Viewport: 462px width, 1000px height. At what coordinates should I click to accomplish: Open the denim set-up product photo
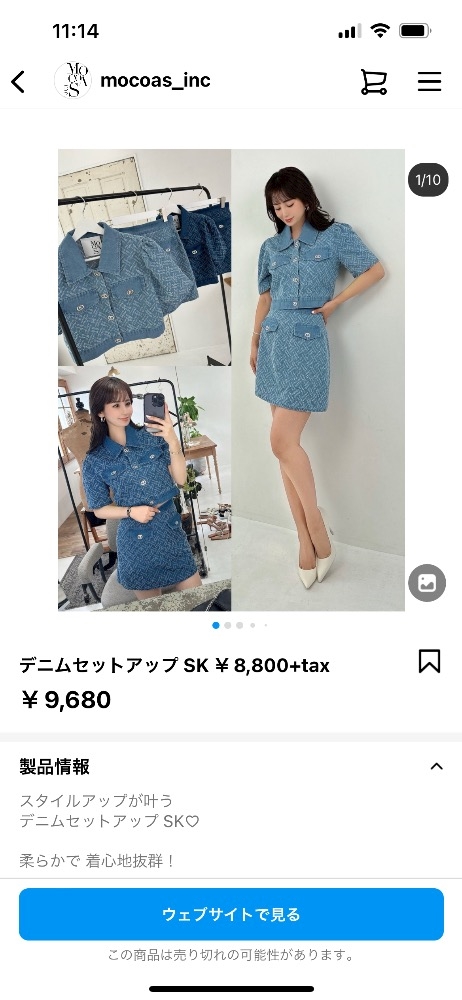(x=231, y=380)
